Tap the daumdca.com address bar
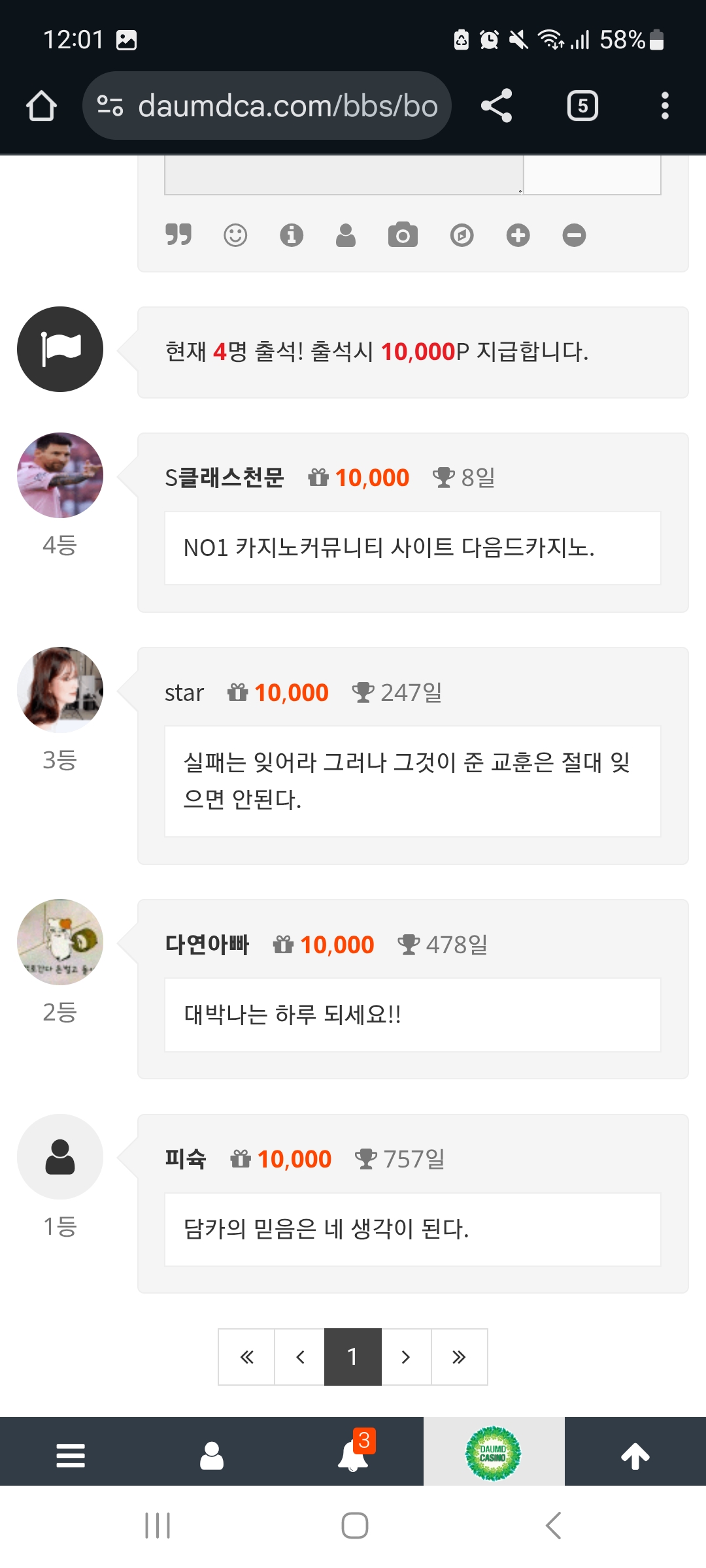Viewport: 706px width, 1568px height. [267, 106]
